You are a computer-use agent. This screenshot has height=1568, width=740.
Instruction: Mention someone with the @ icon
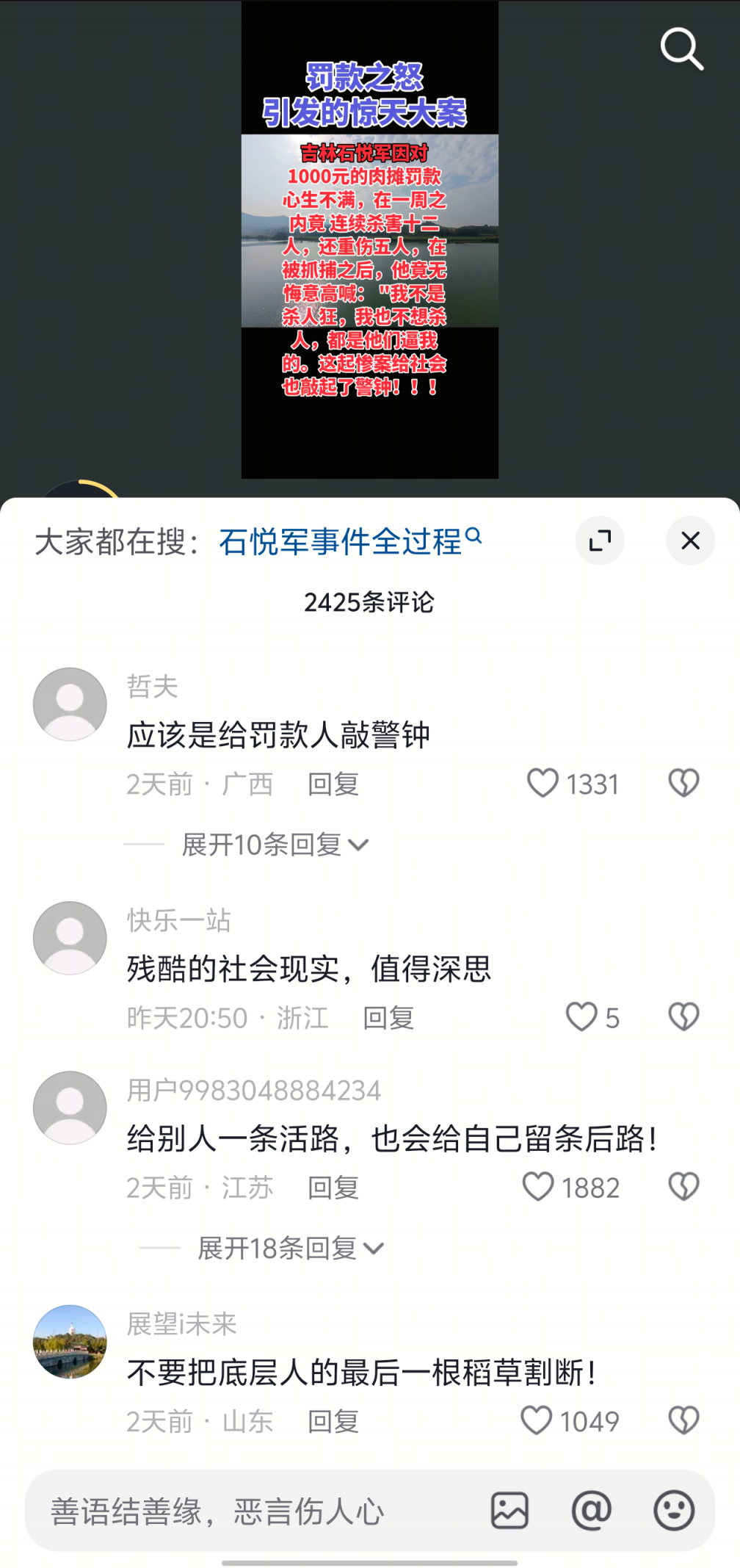(591, 1511)
